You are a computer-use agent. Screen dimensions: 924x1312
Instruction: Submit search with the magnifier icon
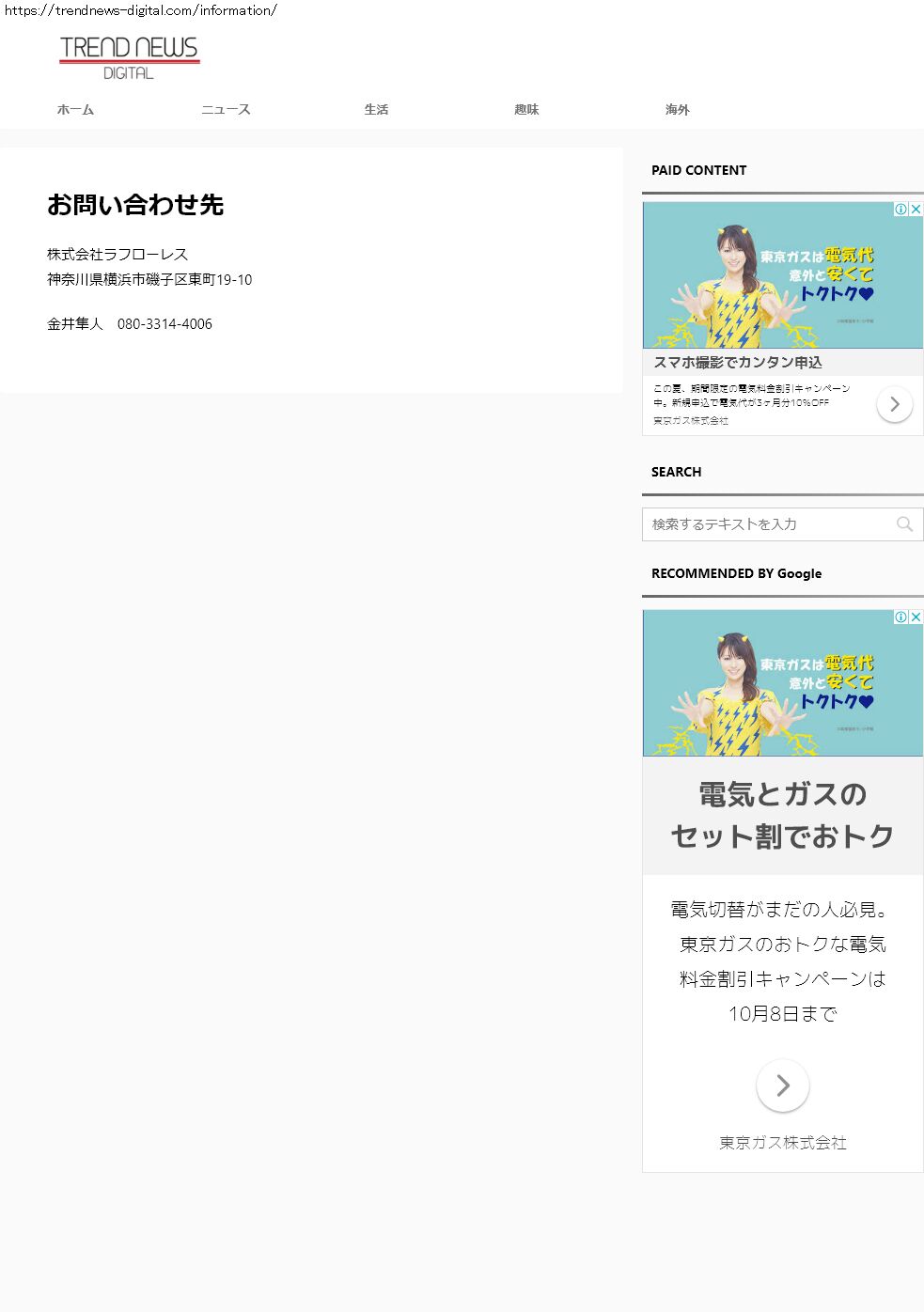tap(904, 524)
